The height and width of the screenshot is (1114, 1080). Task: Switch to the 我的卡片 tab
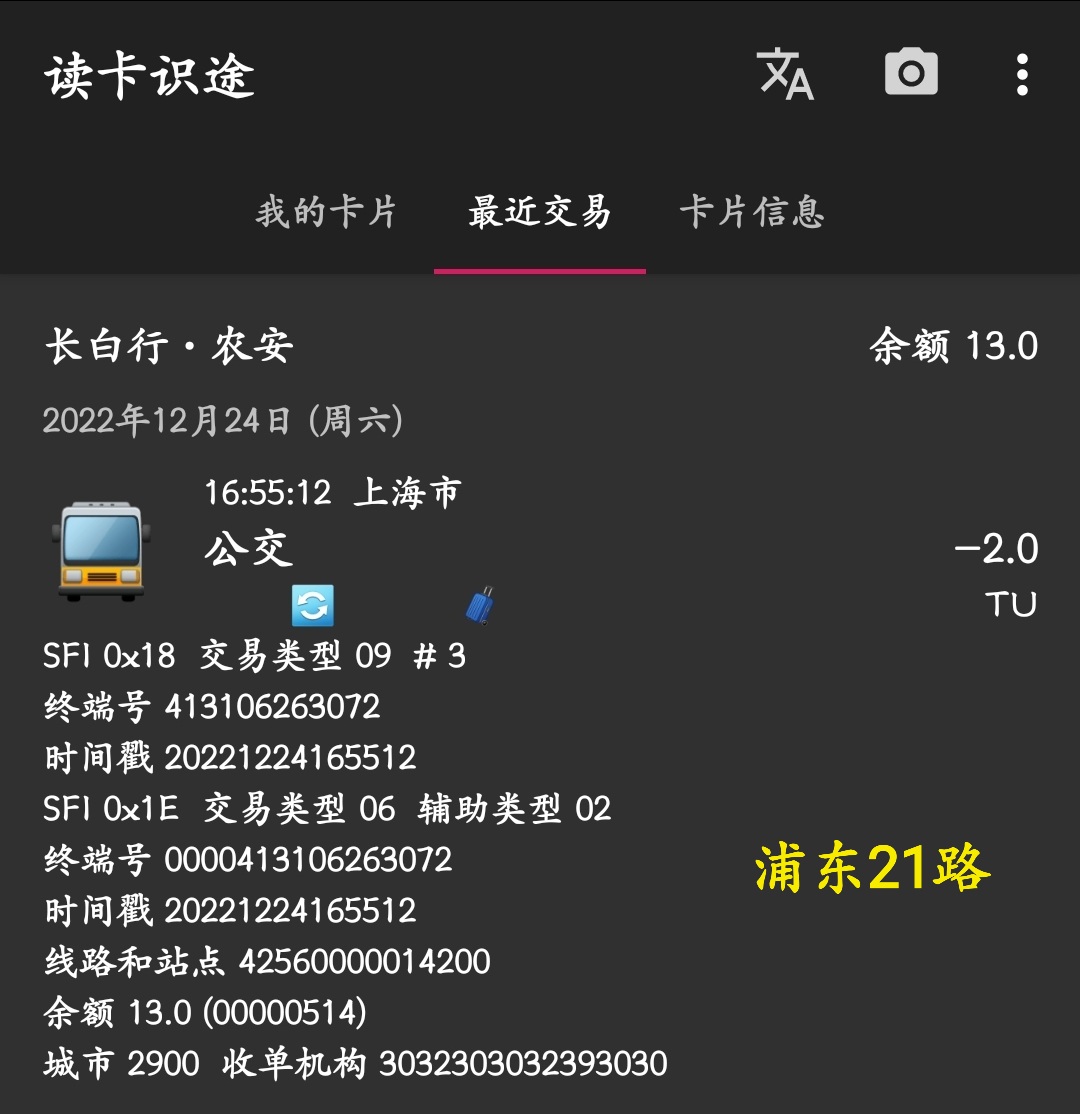click(326, 212)
